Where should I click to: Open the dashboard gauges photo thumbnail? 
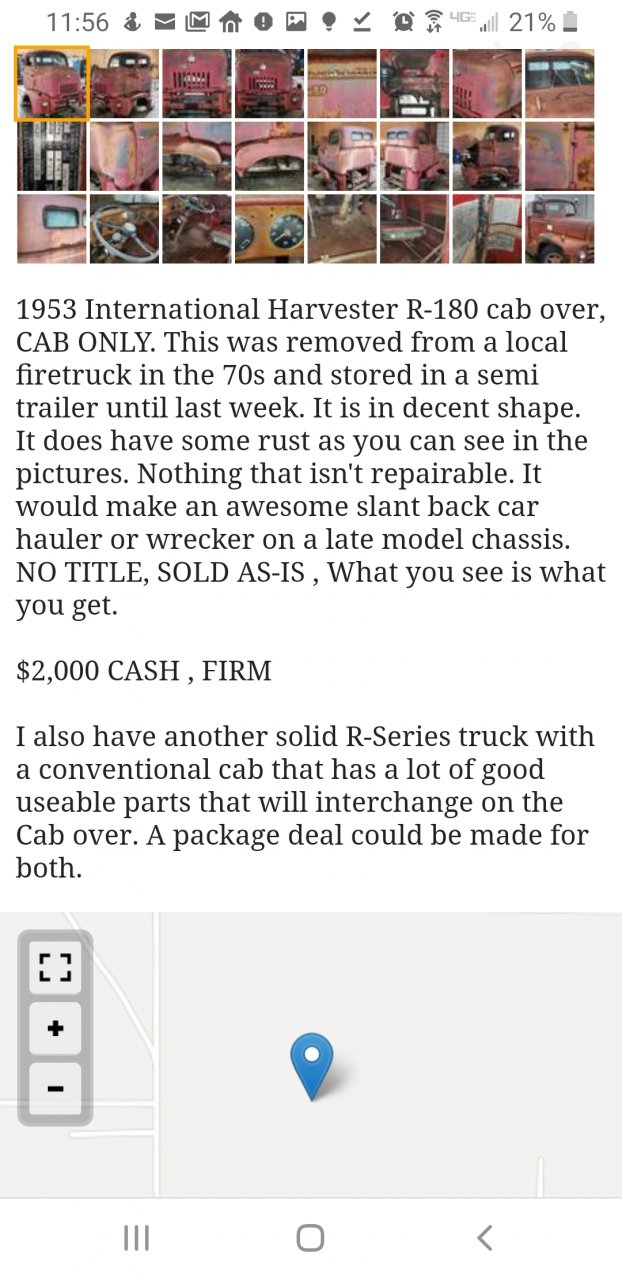[x=269, y=229]
